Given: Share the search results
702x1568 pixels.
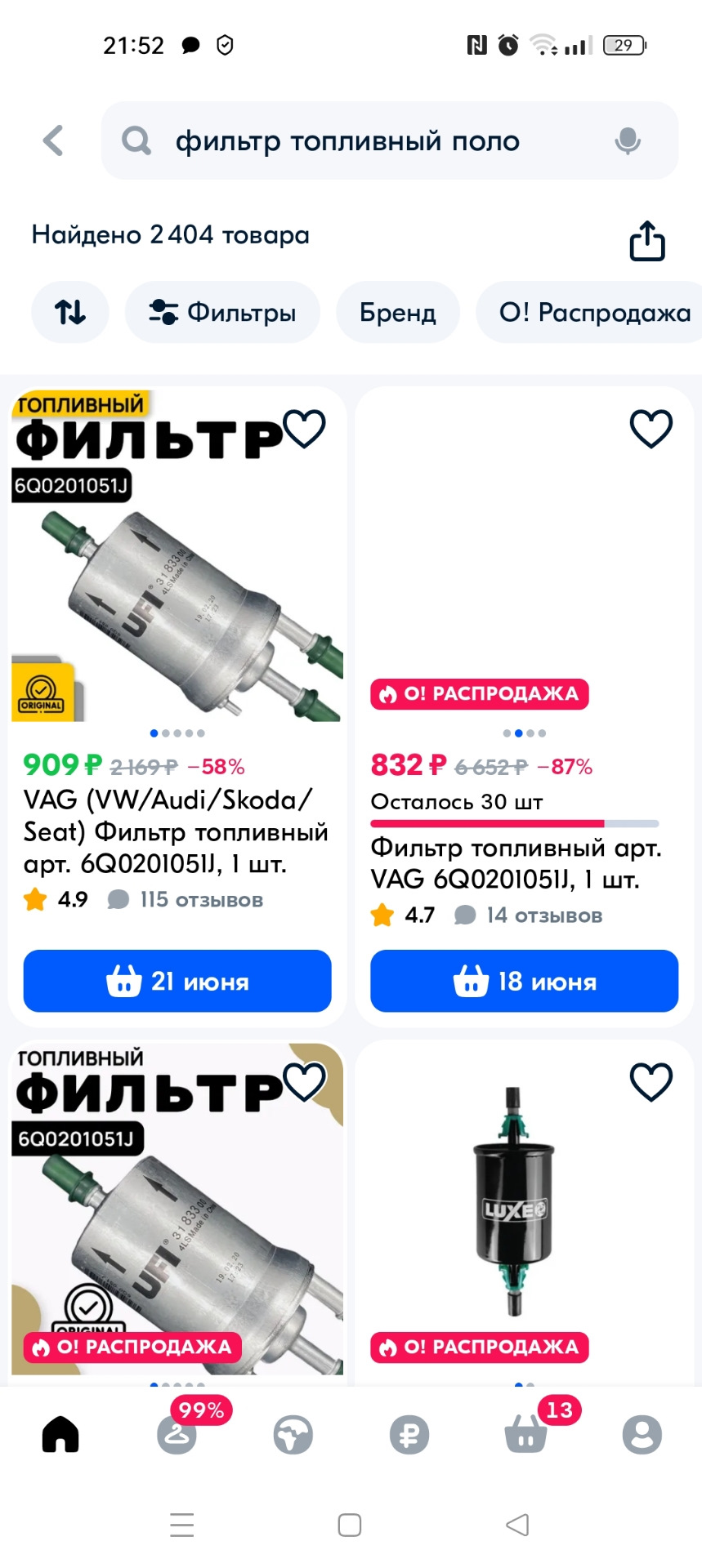Looking at the screenshot, I should 646,241.
